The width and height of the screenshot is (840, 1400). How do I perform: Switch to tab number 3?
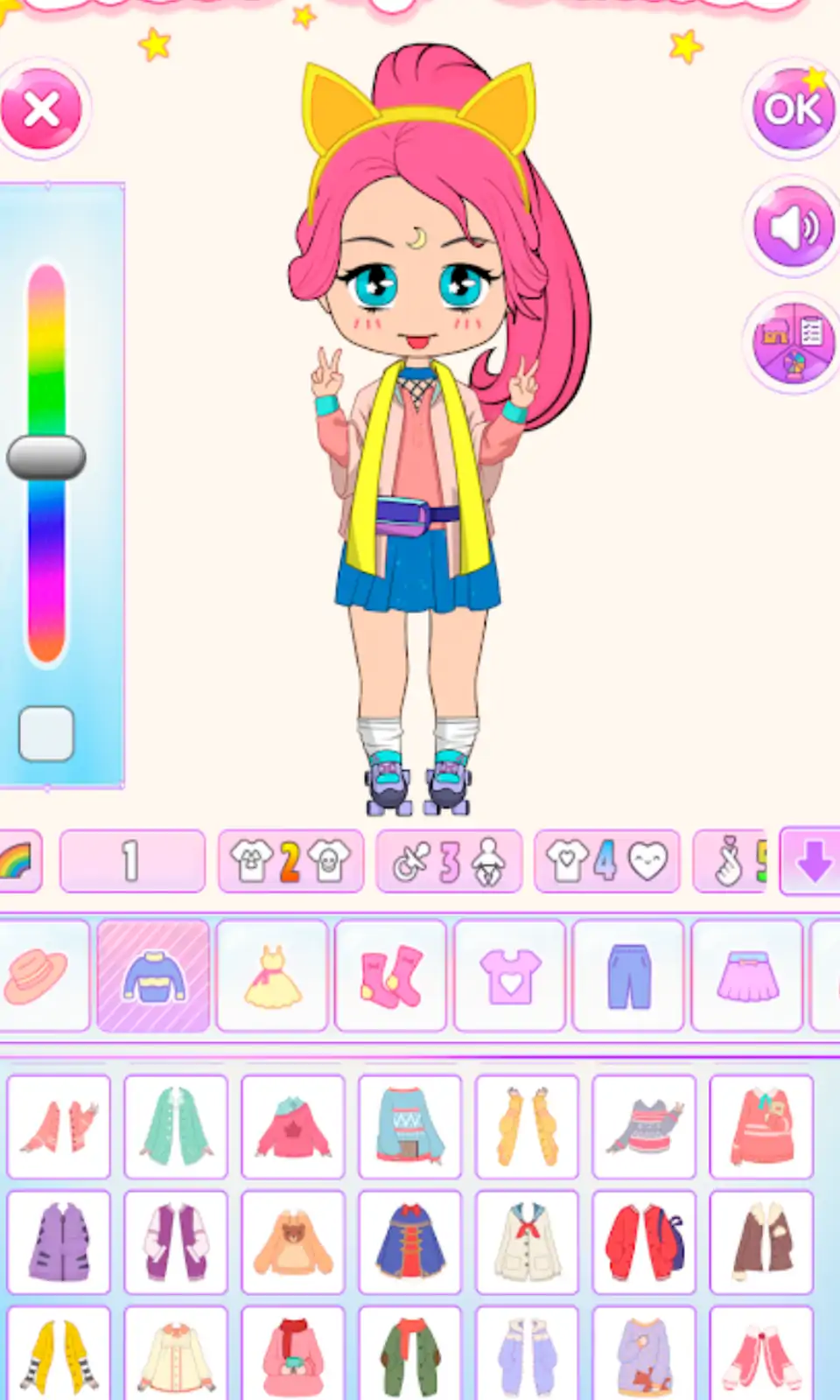coord(449,861)
